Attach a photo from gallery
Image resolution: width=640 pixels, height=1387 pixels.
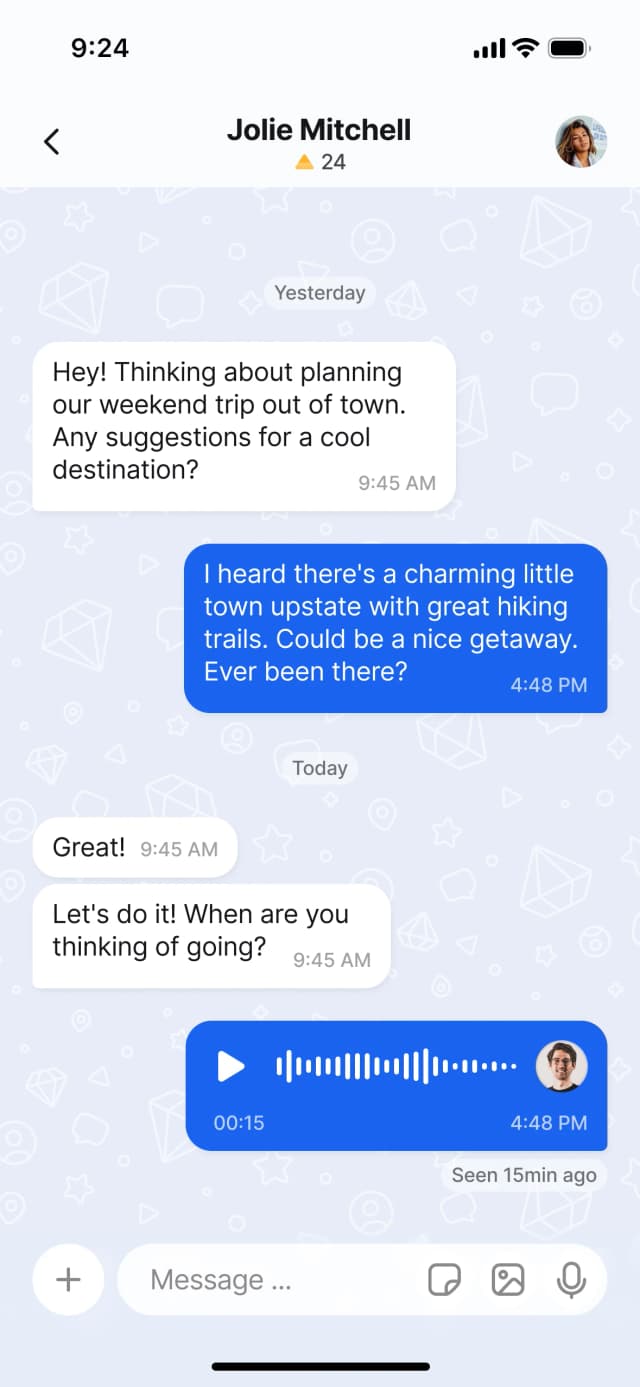tap(508, 1279)
